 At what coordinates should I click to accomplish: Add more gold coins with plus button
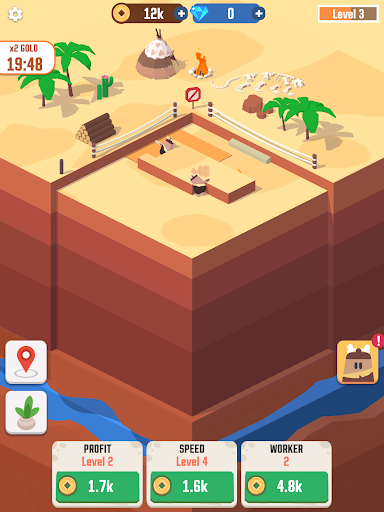click(181, 14)
